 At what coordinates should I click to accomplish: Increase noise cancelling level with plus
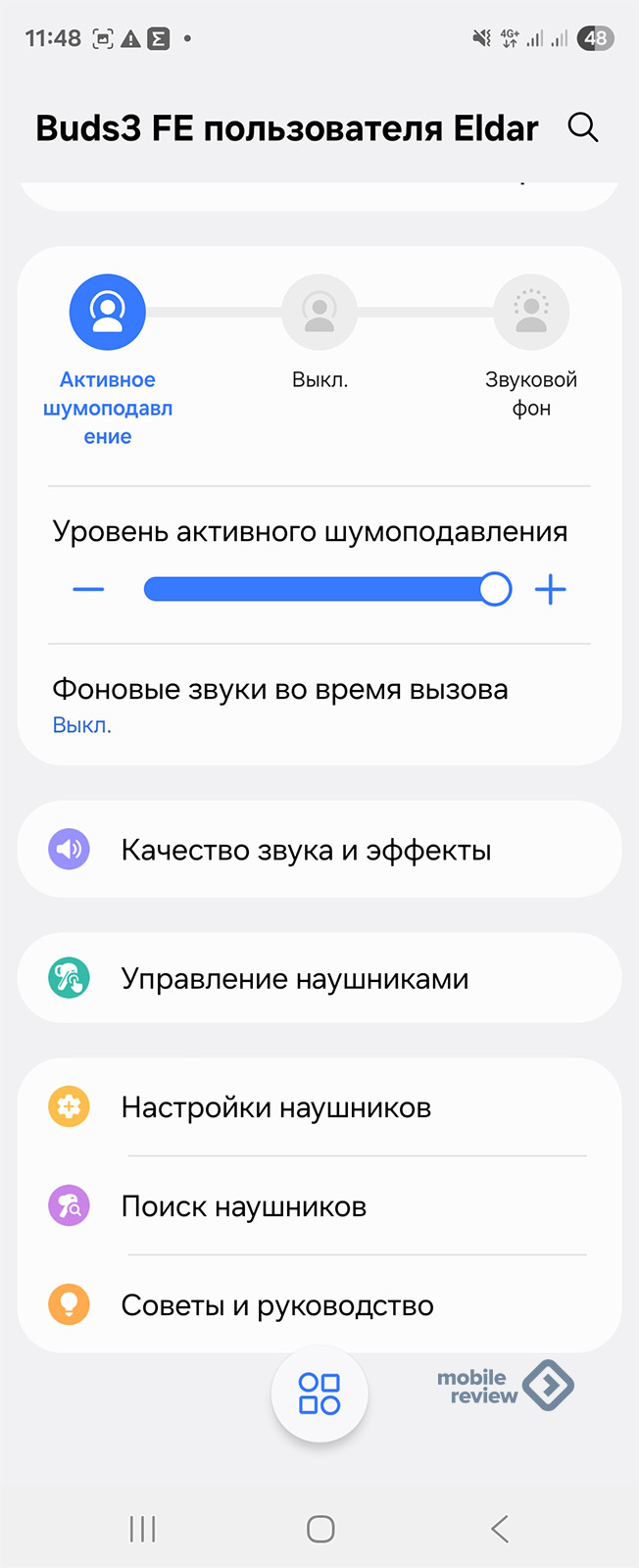(x=551, y=589)
